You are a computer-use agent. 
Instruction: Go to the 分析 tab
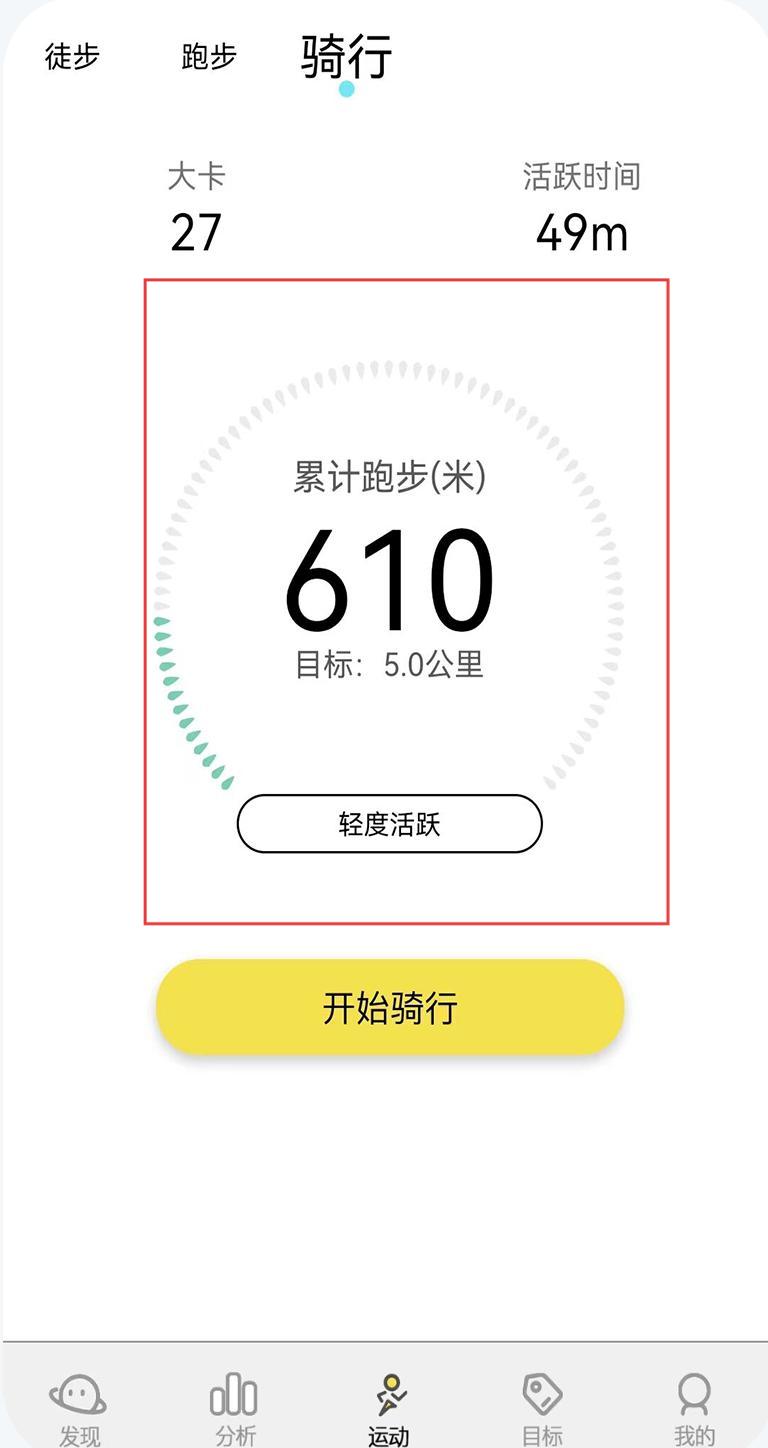coord(234,1409)
